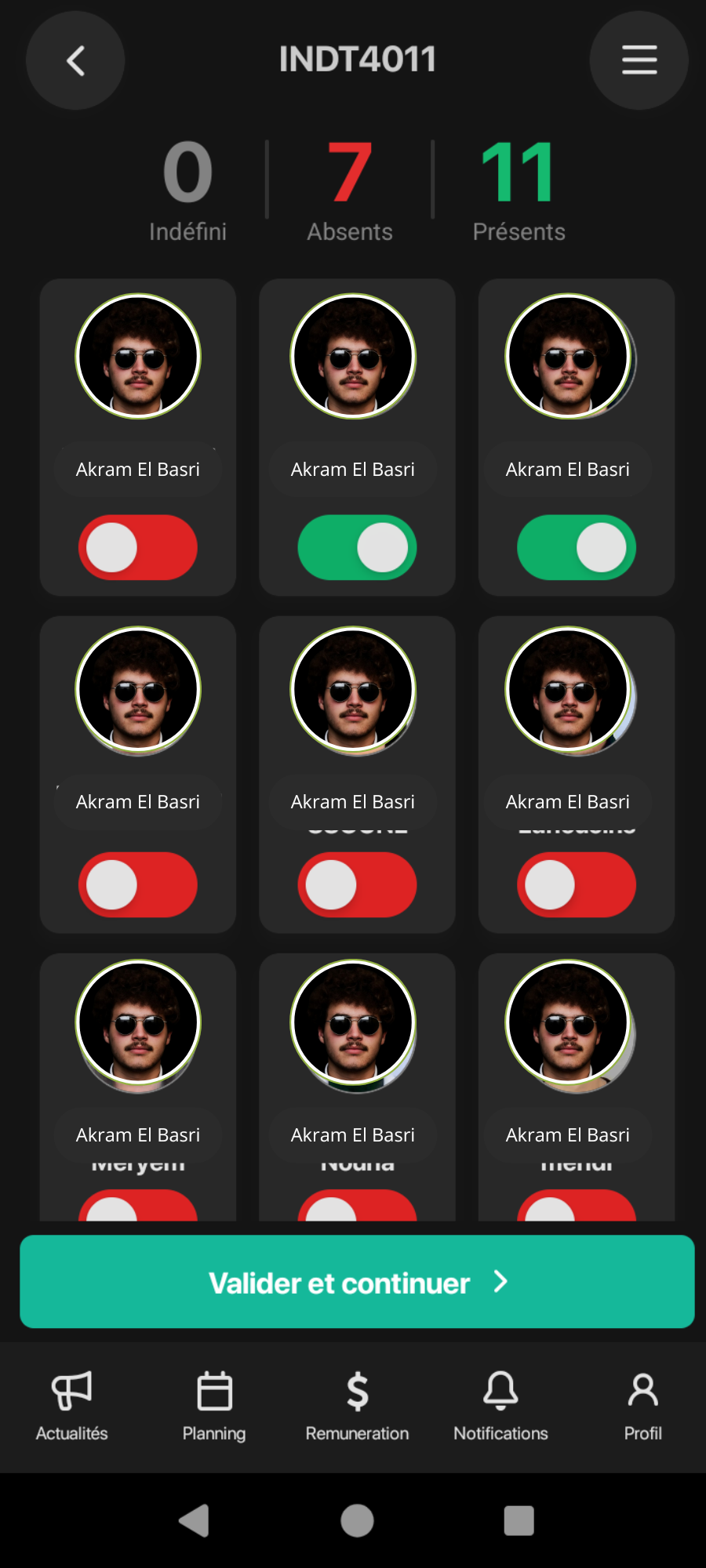
Task: Open the Notifications tab
Action: click(x=500, y=1406)
